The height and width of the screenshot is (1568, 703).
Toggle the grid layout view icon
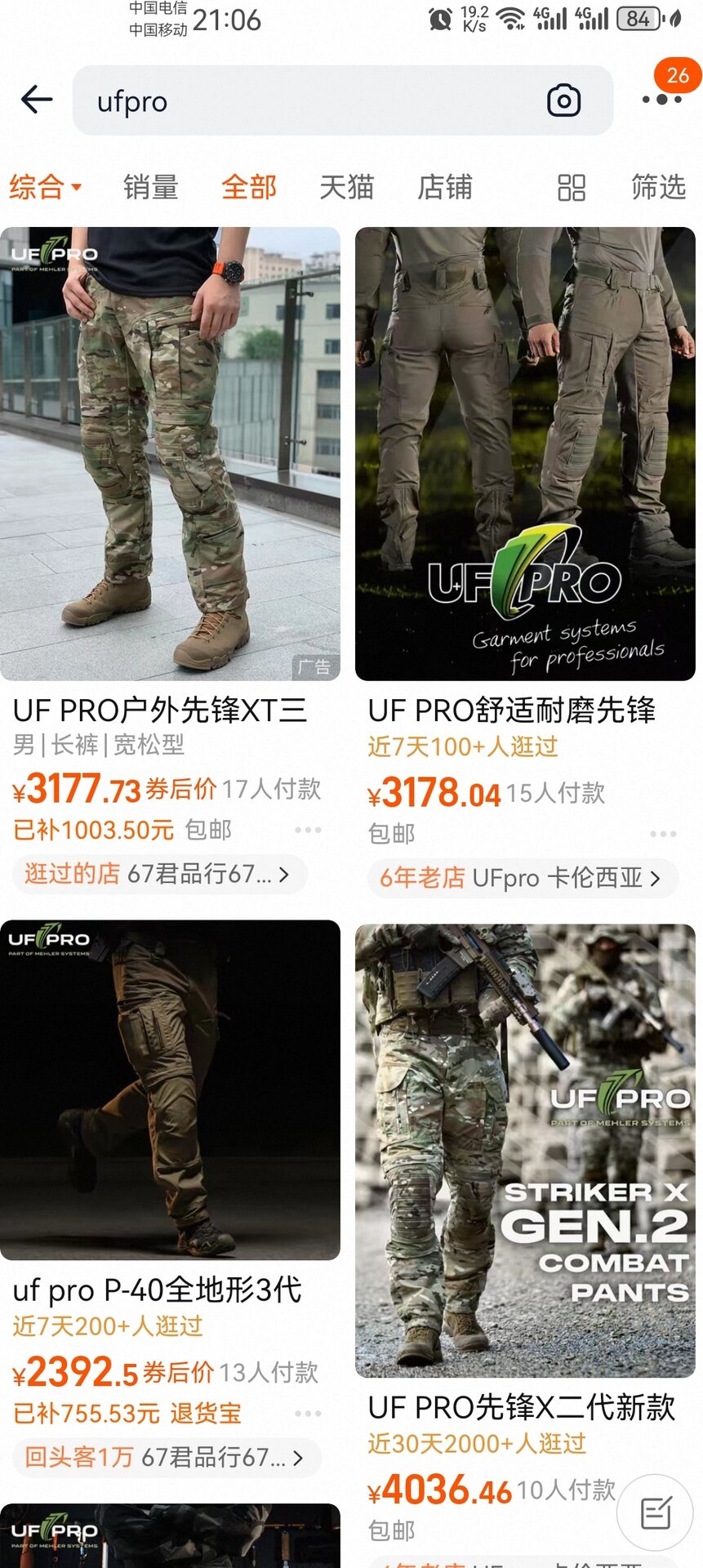(x=572, y=188)
